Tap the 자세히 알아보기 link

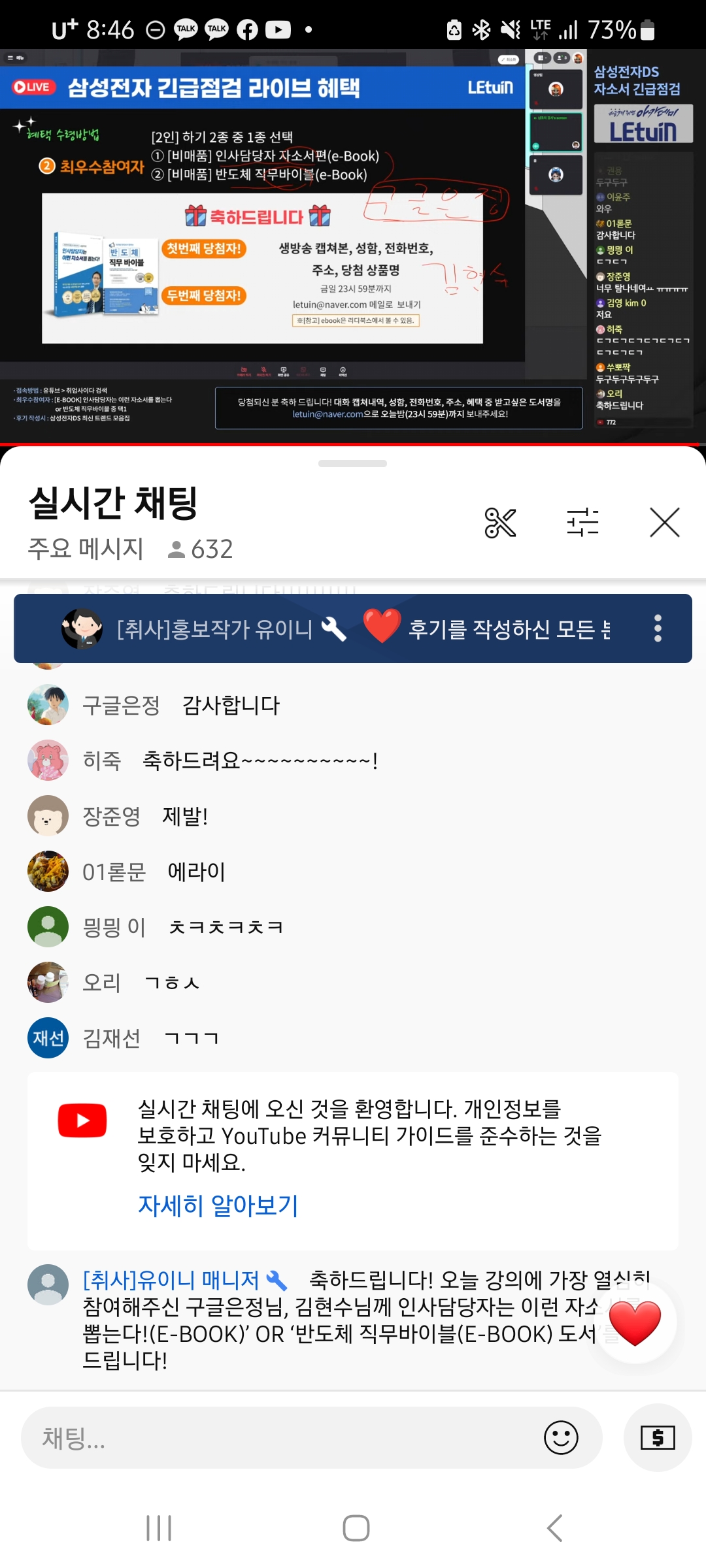218,1205
